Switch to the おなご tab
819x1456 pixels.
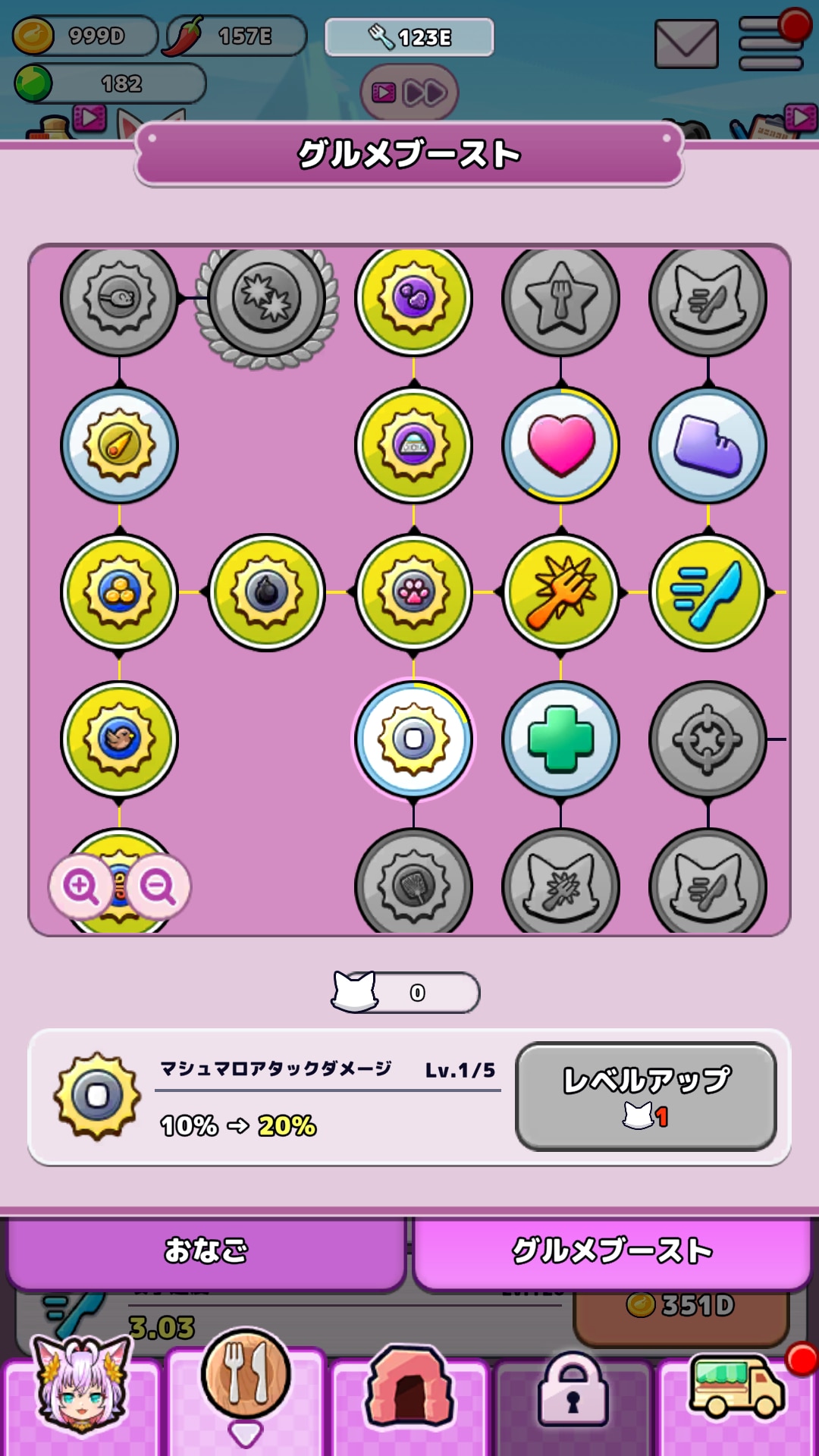click(206, 1251)
